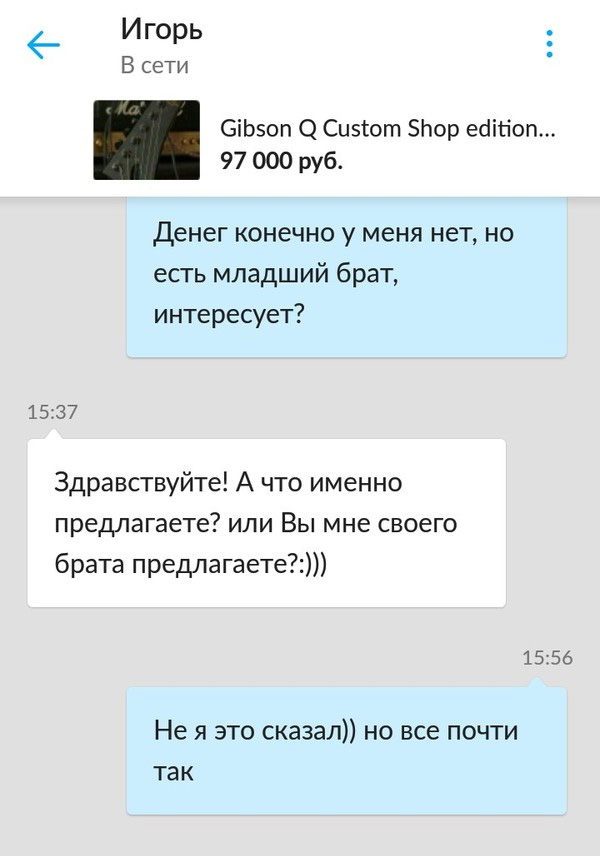Open the three-dot overflow menu

click(x=549, y=45)
